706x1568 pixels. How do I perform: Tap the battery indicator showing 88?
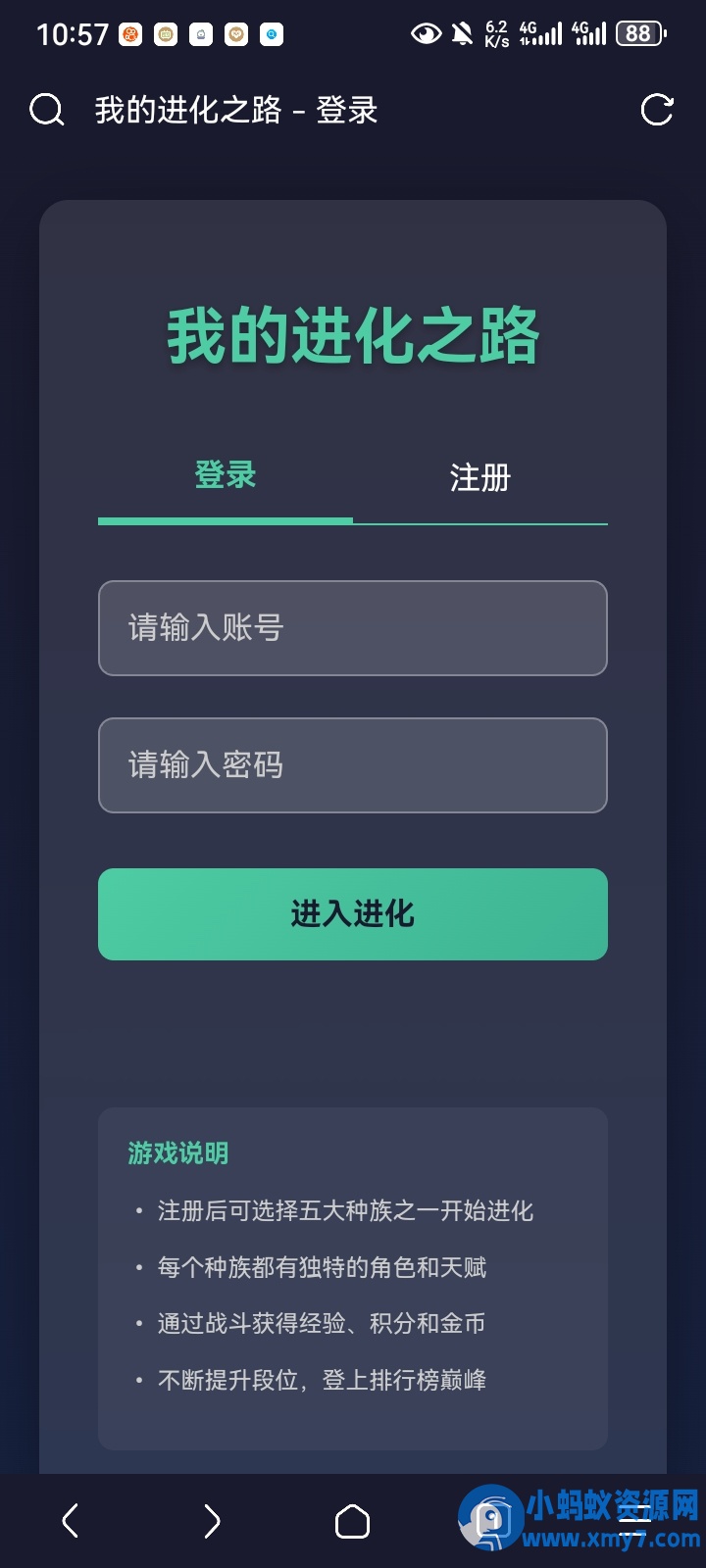pos(638,34)
